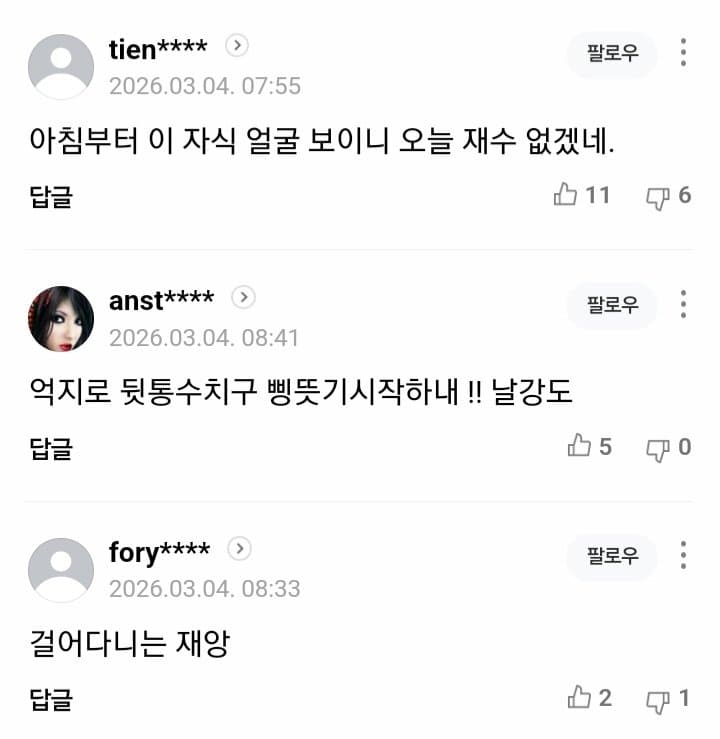Image resolution: width=720 pixels, height=739 pixels.
Task: Open tien****'s profile via the chevron
Action: (x=237, y=46)
